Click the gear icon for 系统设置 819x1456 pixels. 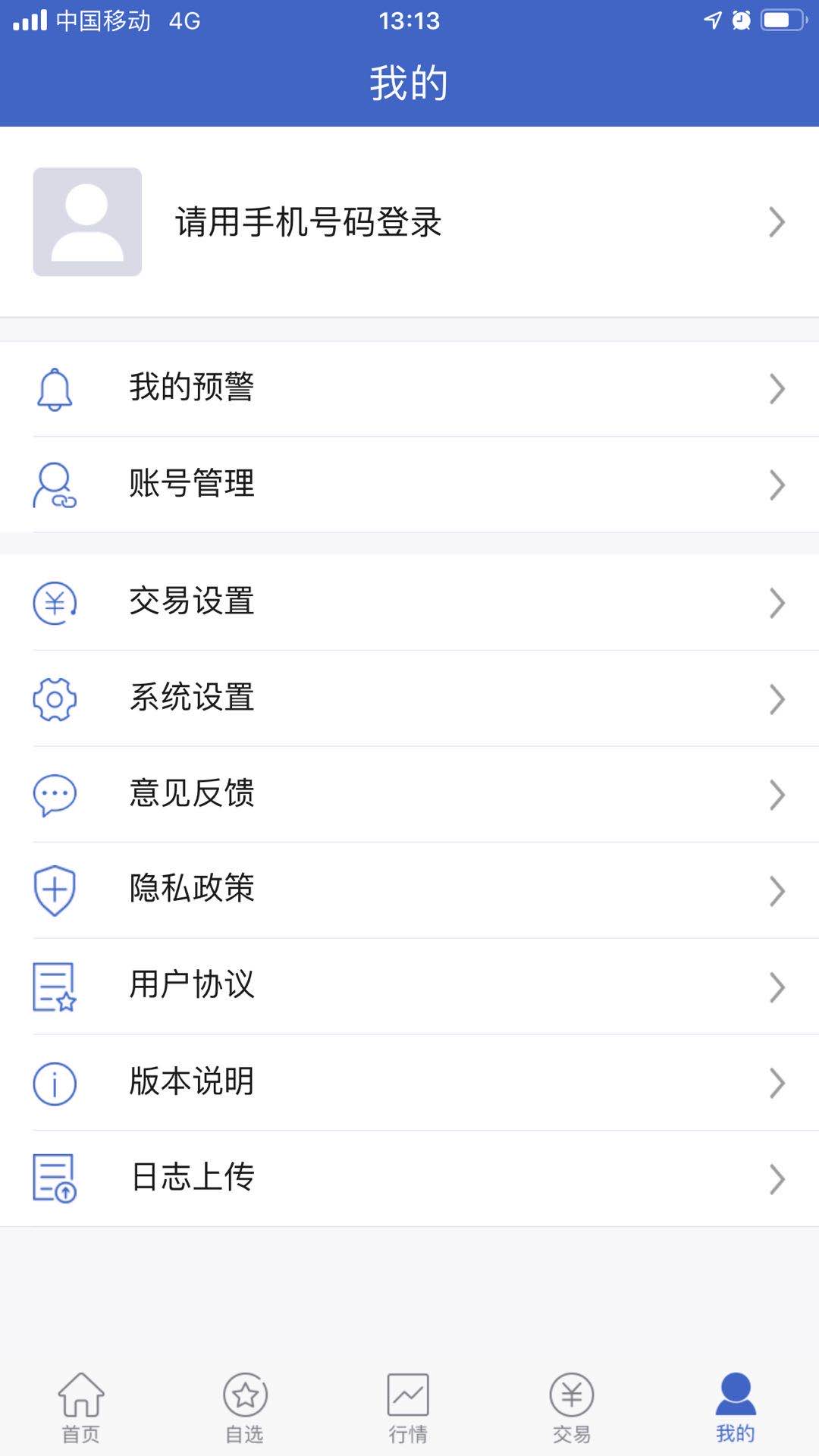point(53,699)
